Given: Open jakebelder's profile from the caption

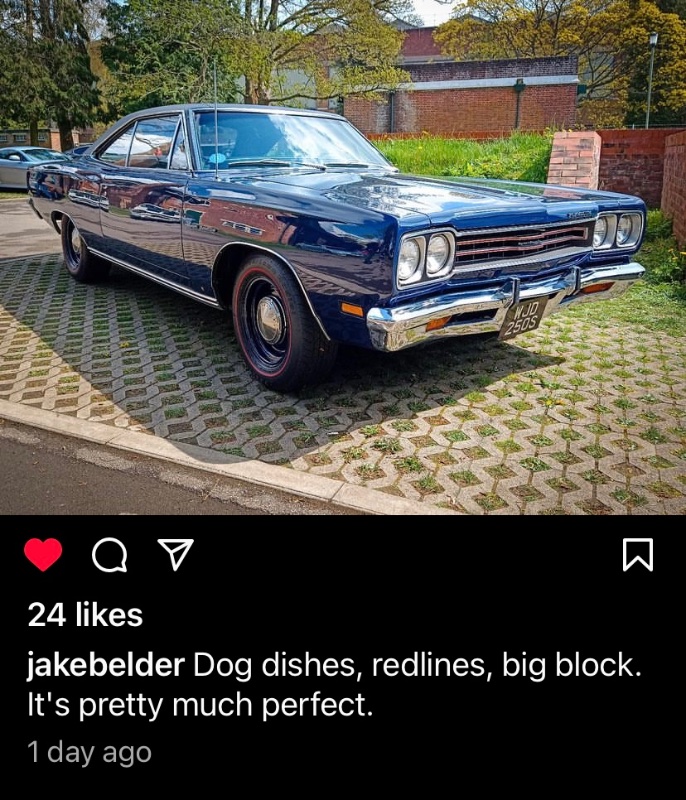Looking at the screenshot, I should pos(105,665).
